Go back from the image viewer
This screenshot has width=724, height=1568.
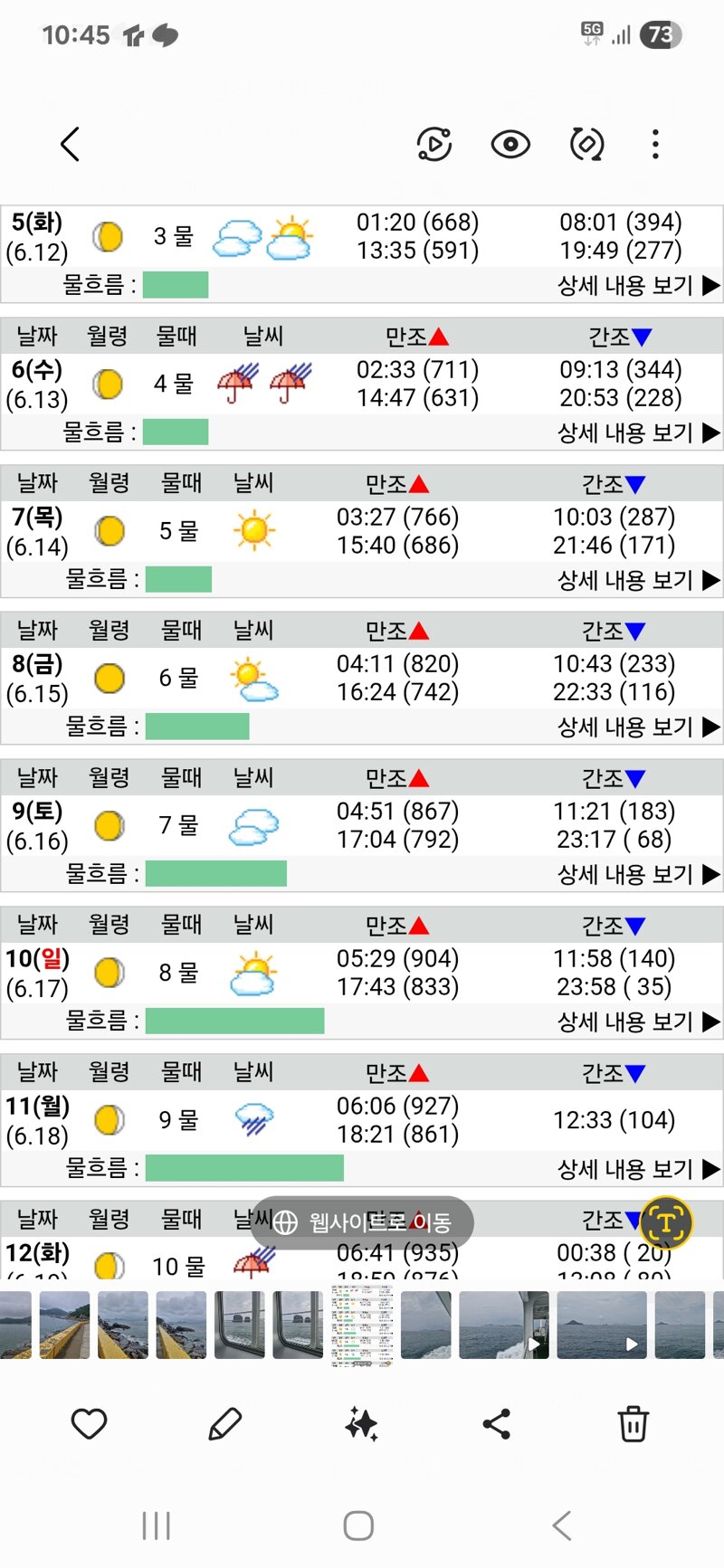coord(71,144)
